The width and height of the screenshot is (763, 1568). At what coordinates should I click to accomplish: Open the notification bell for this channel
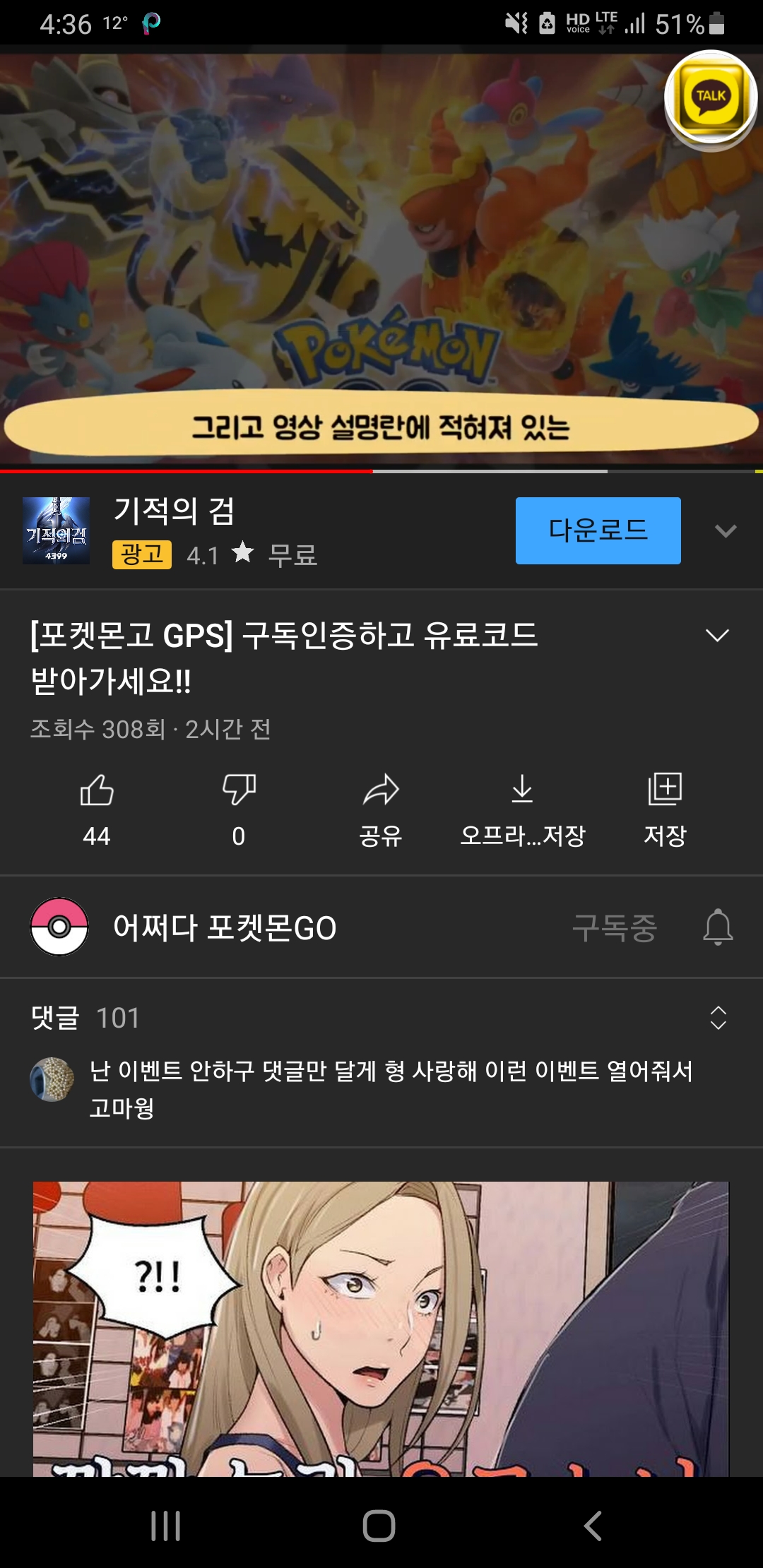(718, 927)
